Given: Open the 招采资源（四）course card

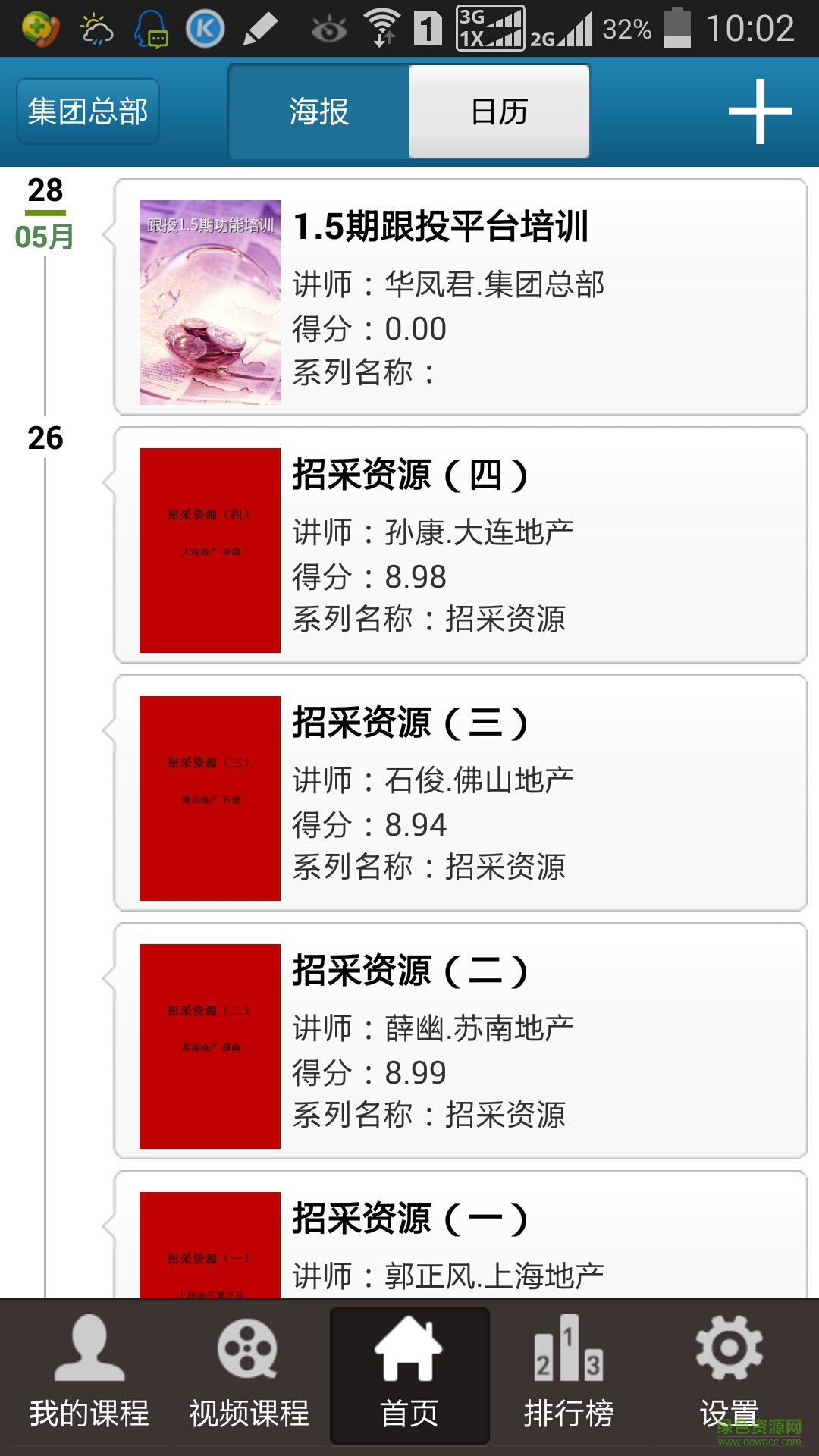Looking at the screenshot, I should click(x=460, y=545).
